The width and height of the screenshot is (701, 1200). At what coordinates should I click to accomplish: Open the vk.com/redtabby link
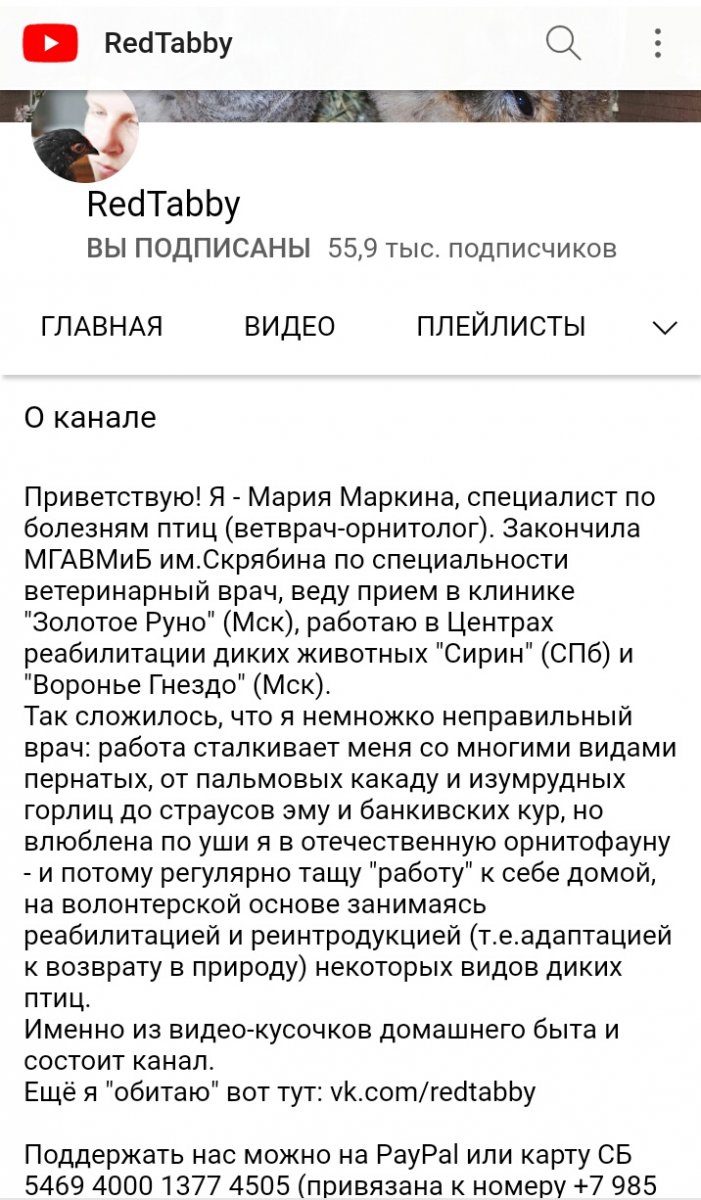click(x=432, y=1091)
